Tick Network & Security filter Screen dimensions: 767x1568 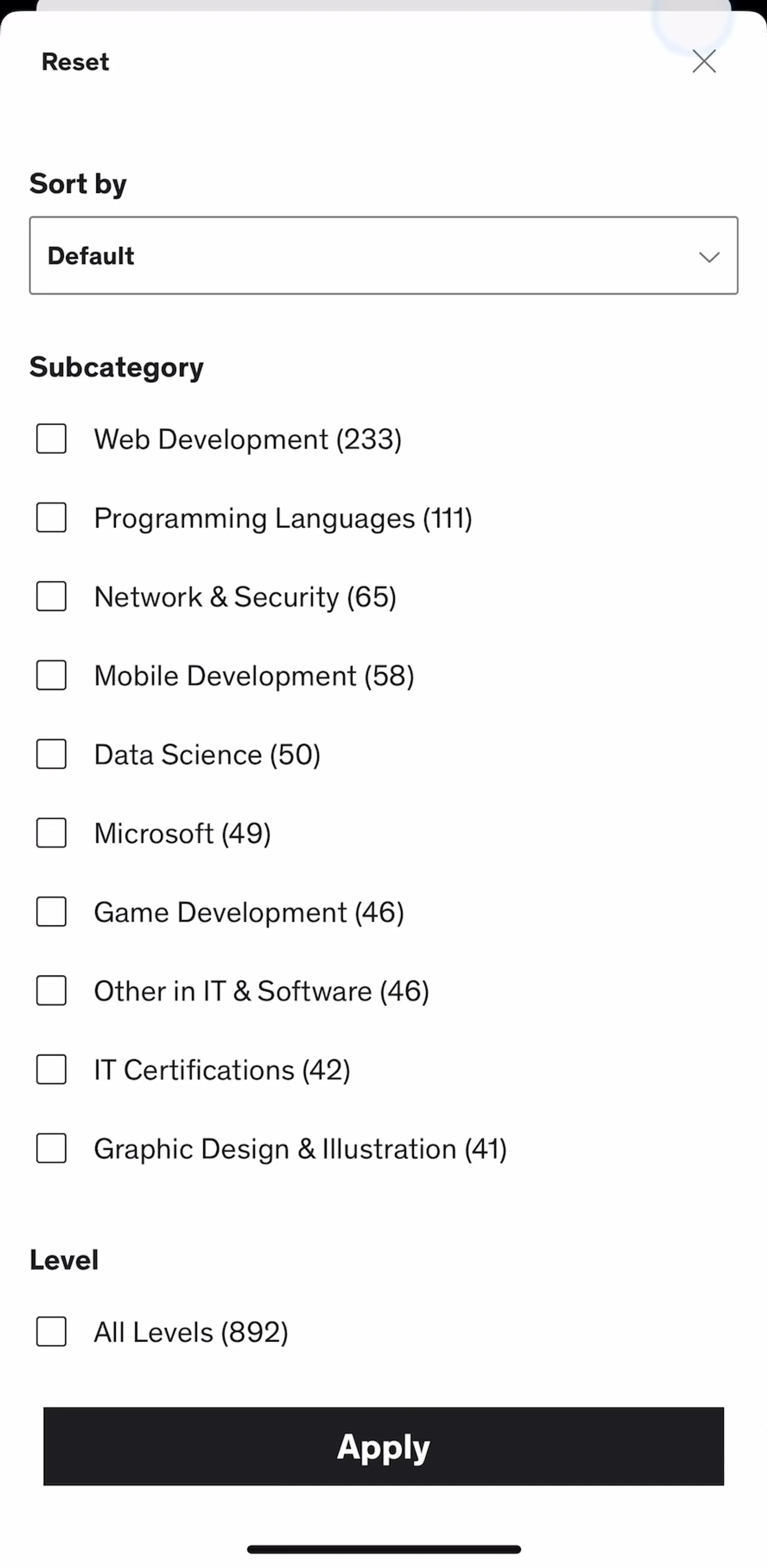tap(51, 597)
